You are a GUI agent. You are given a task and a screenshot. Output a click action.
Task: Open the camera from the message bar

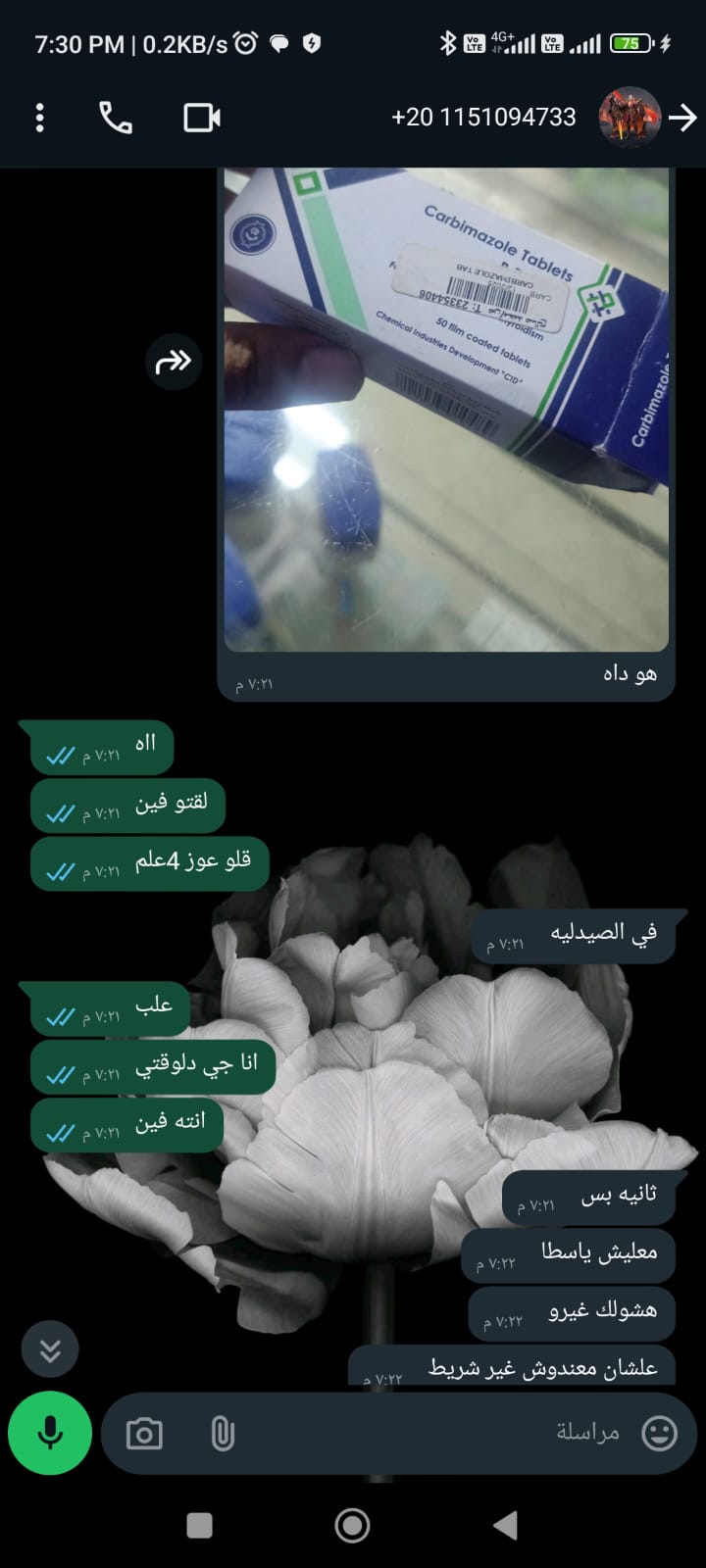pyautogui.click(x=144, y=1435)
